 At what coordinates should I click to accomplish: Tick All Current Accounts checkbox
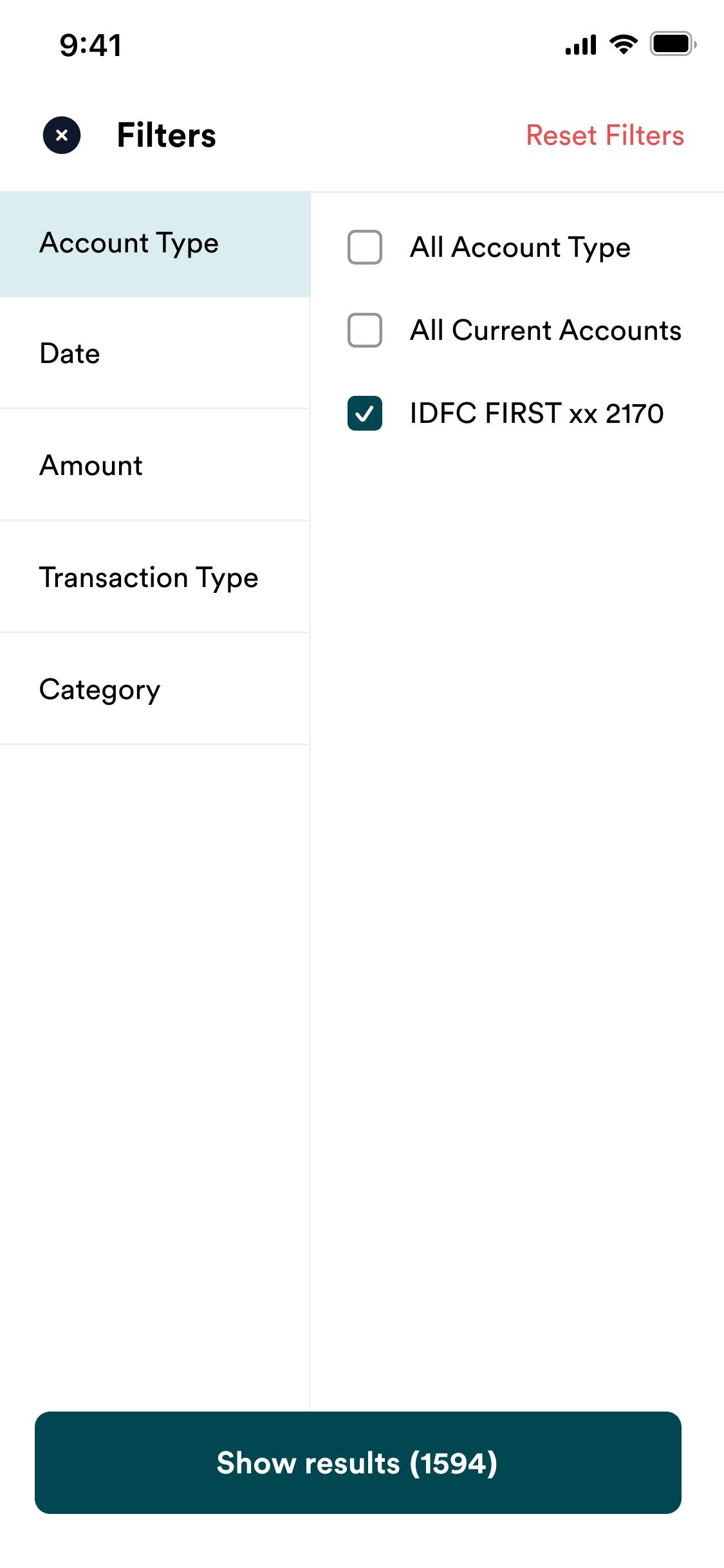[365, 330]
